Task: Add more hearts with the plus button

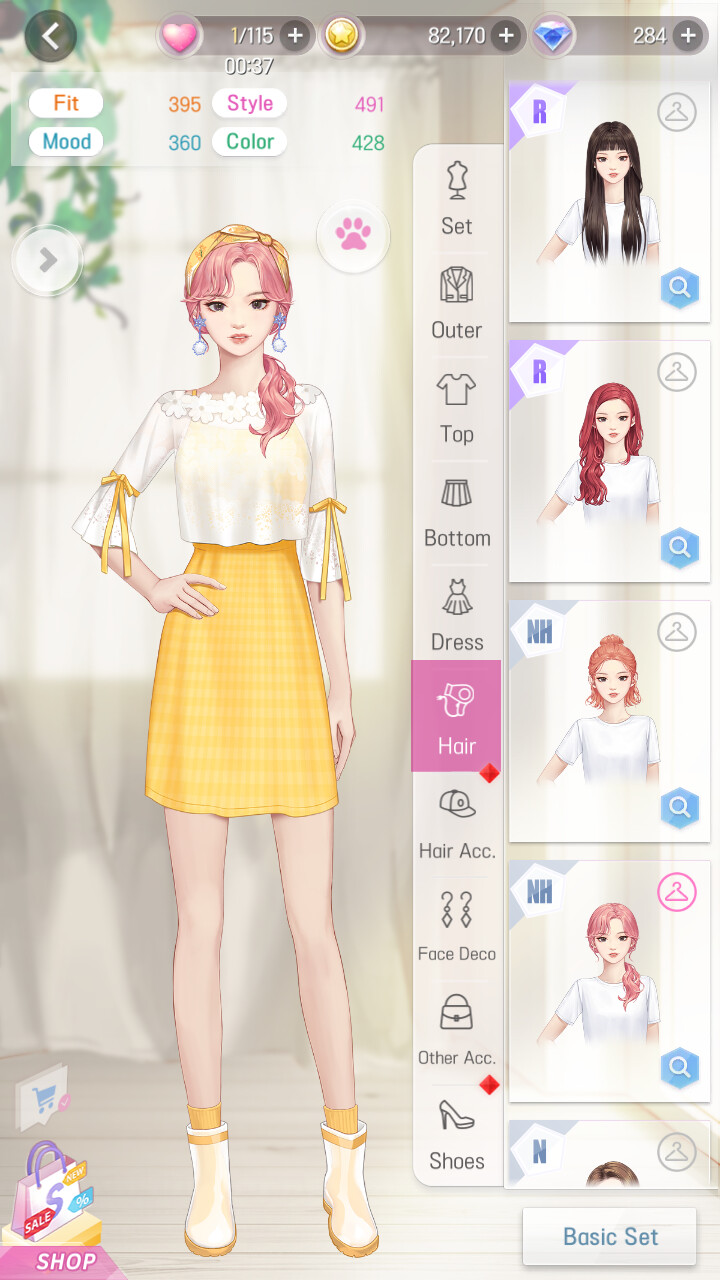Action: pyautogui.click(x=295, y=36)
